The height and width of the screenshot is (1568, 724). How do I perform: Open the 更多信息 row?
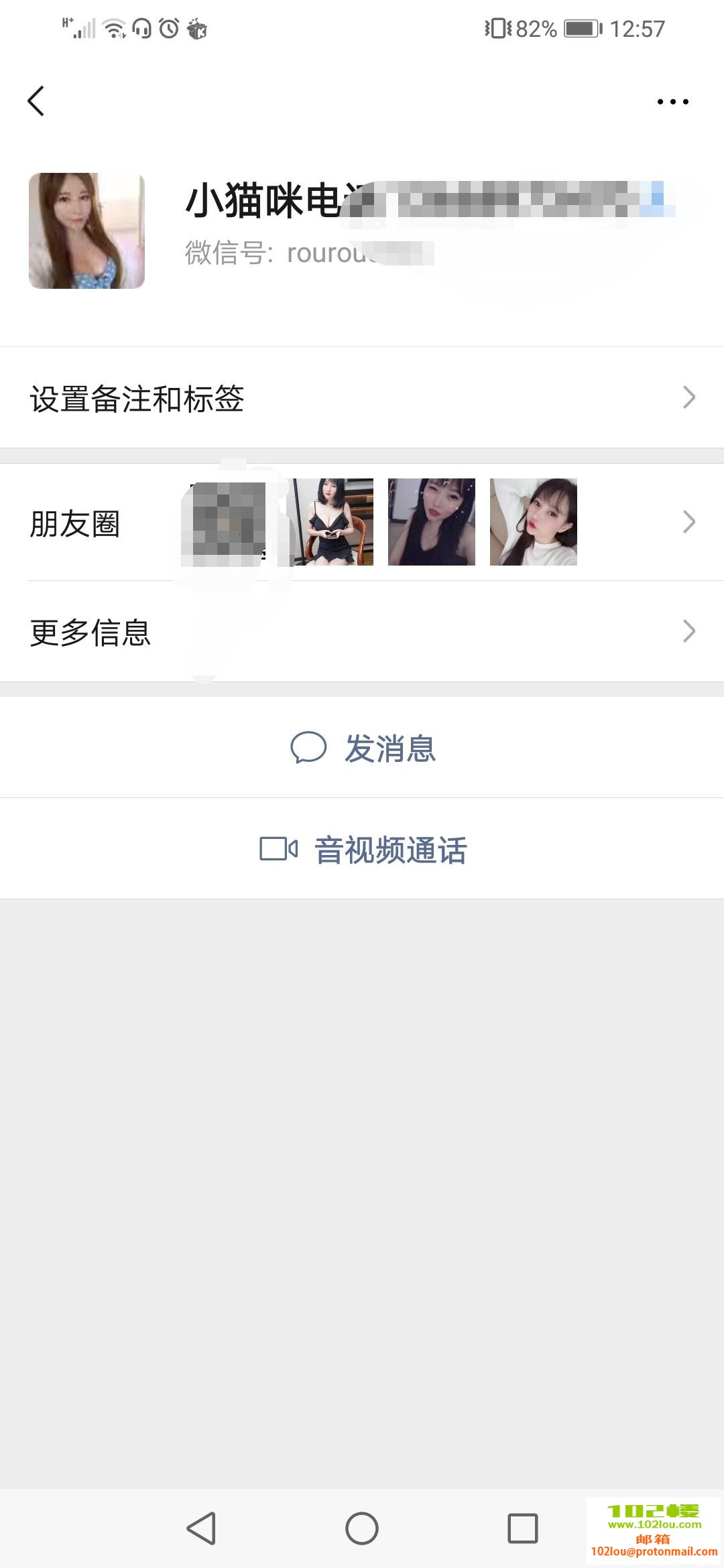362,632
